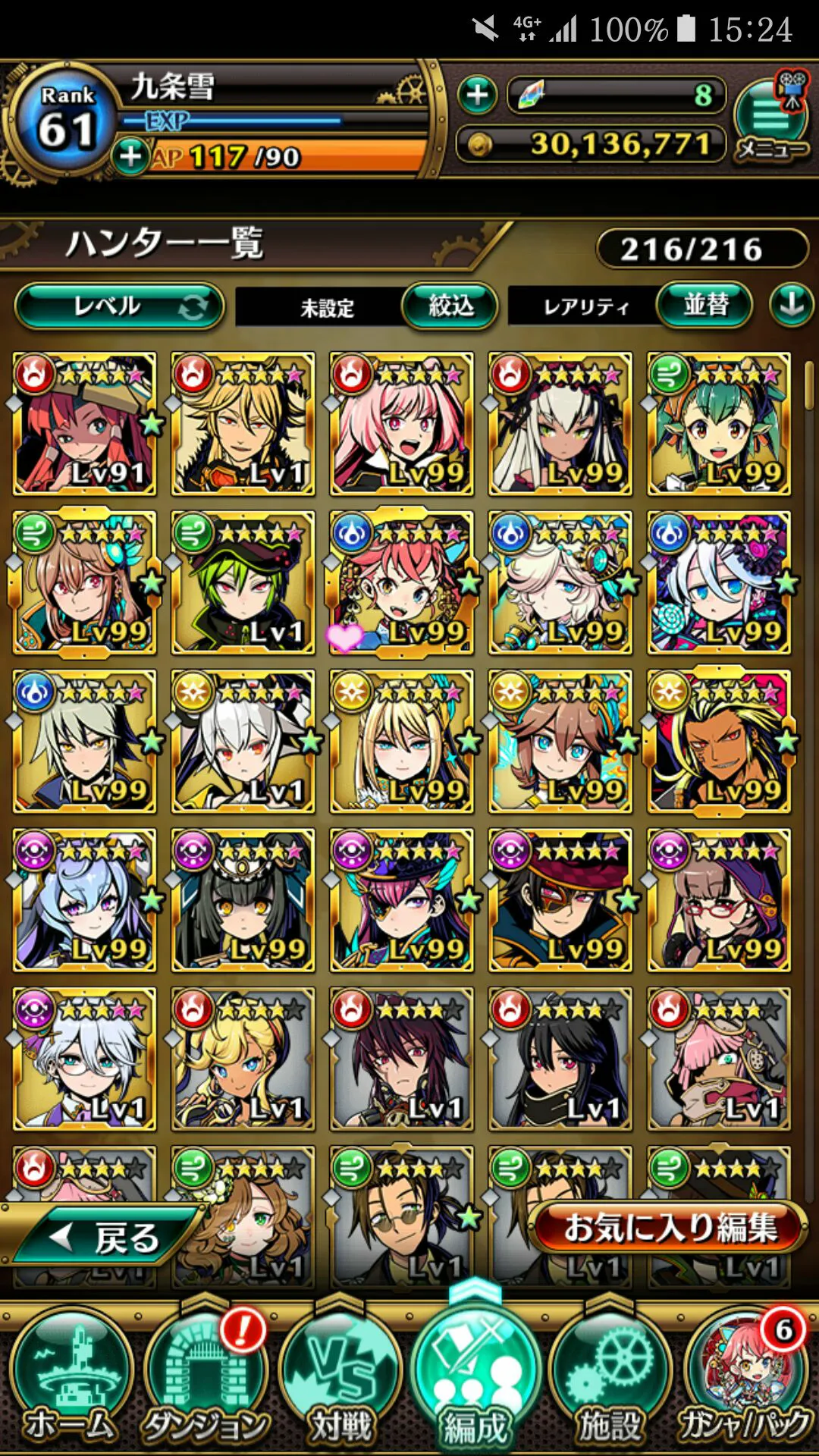Toggle the レベル display button
This screenshot has width=819, height=1456.
119,306
